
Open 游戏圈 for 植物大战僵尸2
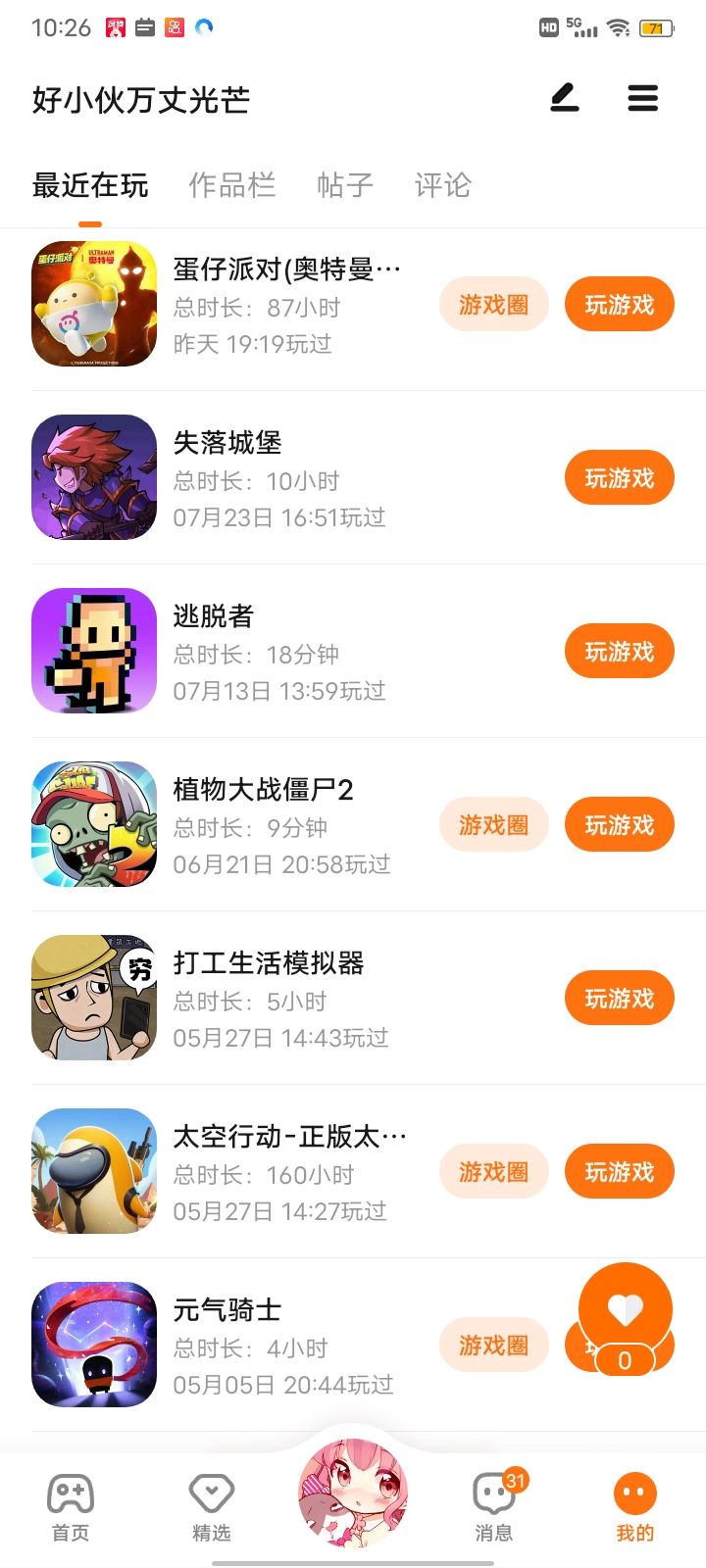pyautogui.click(x=493, y=825)
